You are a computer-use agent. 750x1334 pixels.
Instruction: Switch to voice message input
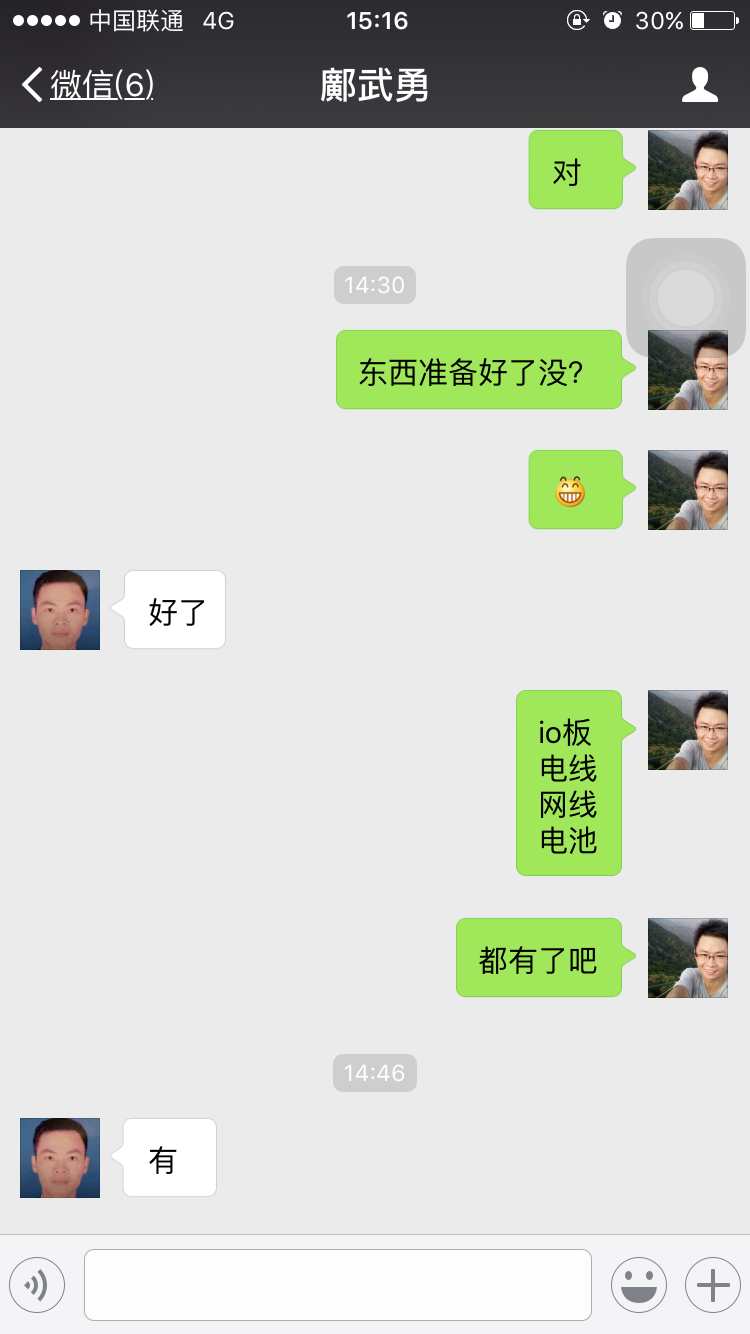[37, 1284]
